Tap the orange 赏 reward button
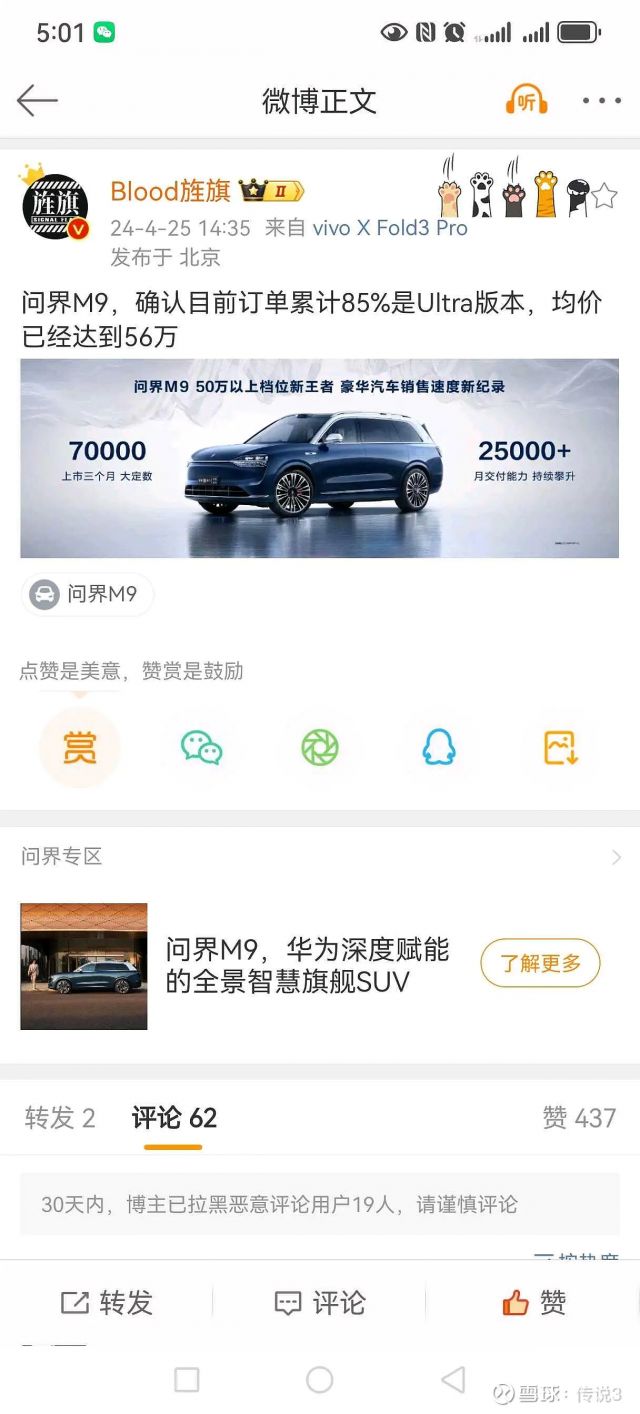Screen dimensions: 640x1414 (x=80, y=748)
